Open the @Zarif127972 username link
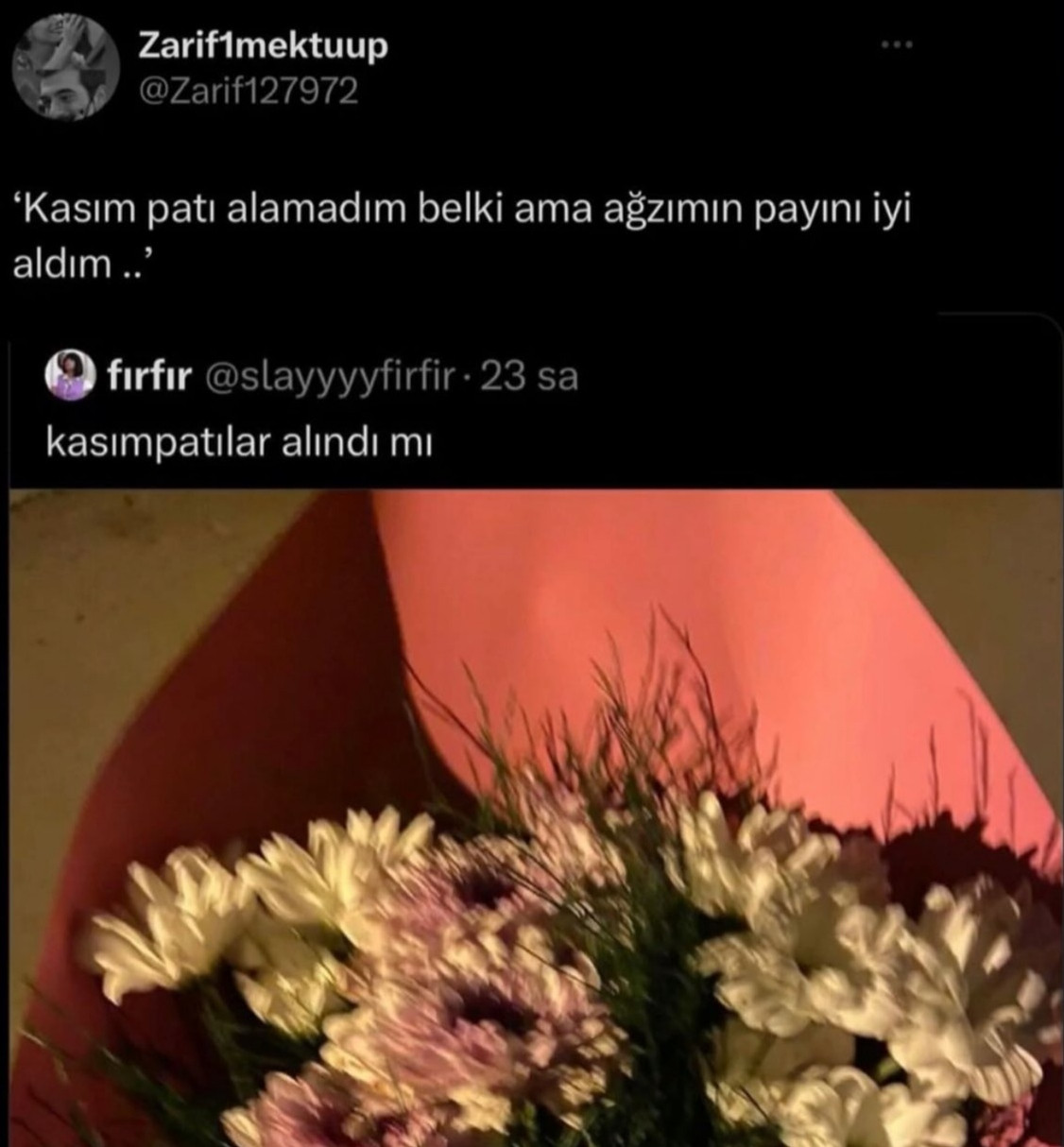 (x=249, y=91)
